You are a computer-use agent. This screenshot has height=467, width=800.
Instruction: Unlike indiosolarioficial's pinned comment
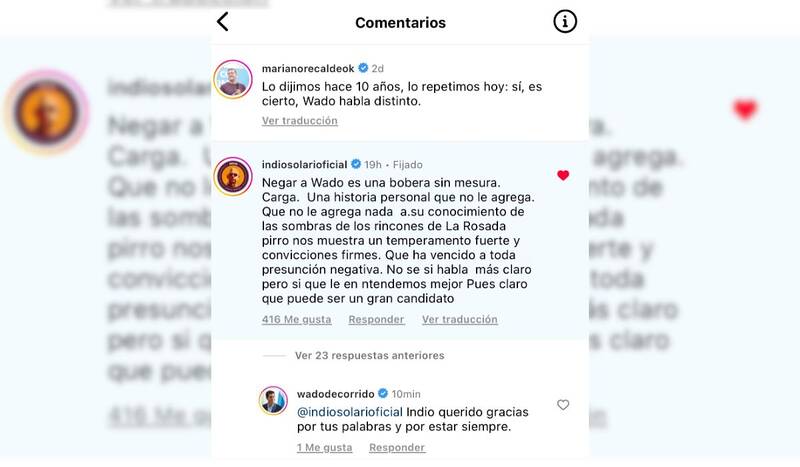(x=563, y=175)
